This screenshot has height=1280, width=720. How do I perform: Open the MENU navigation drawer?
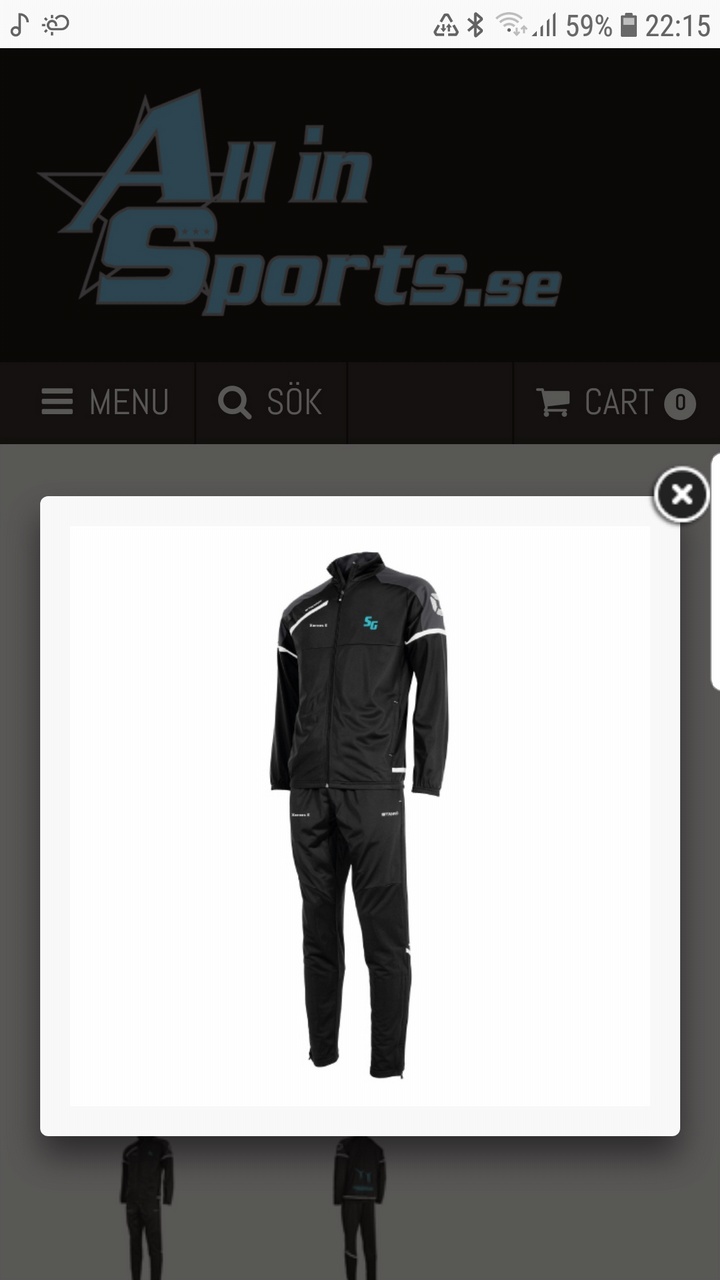(x=104, y=403)
